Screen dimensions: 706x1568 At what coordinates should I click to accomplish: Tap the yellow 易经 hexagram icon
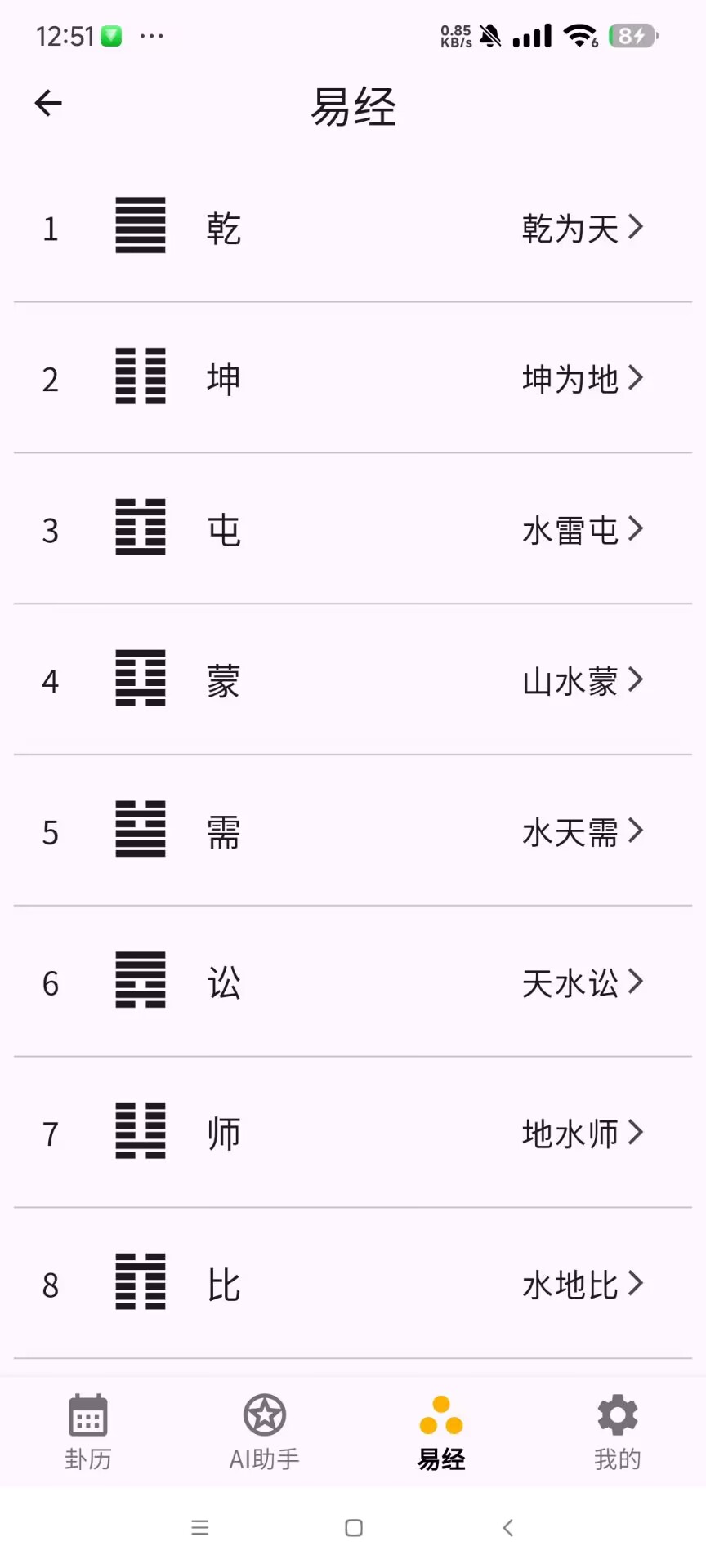click(x=440, y=1415)
